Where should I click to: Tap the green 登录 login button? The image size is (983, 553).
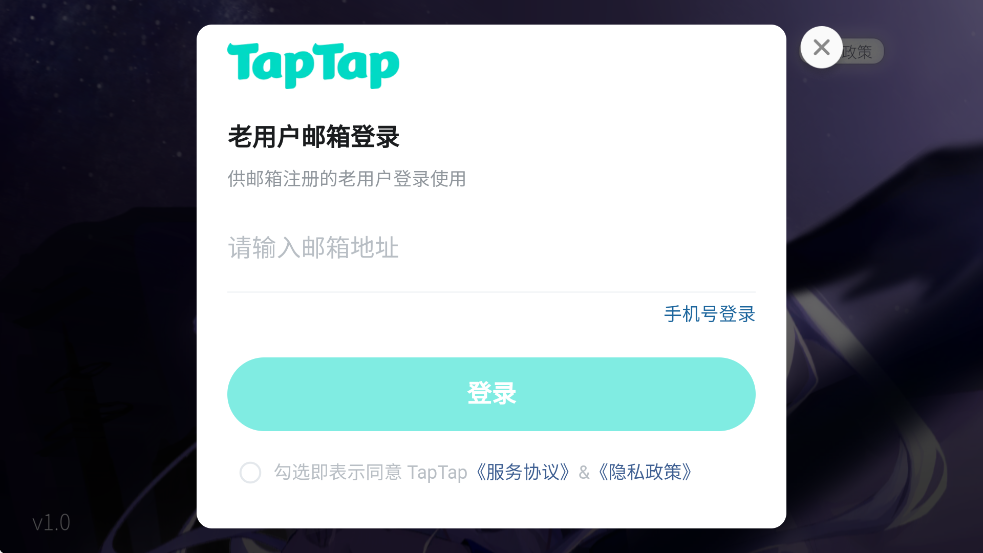491,394
